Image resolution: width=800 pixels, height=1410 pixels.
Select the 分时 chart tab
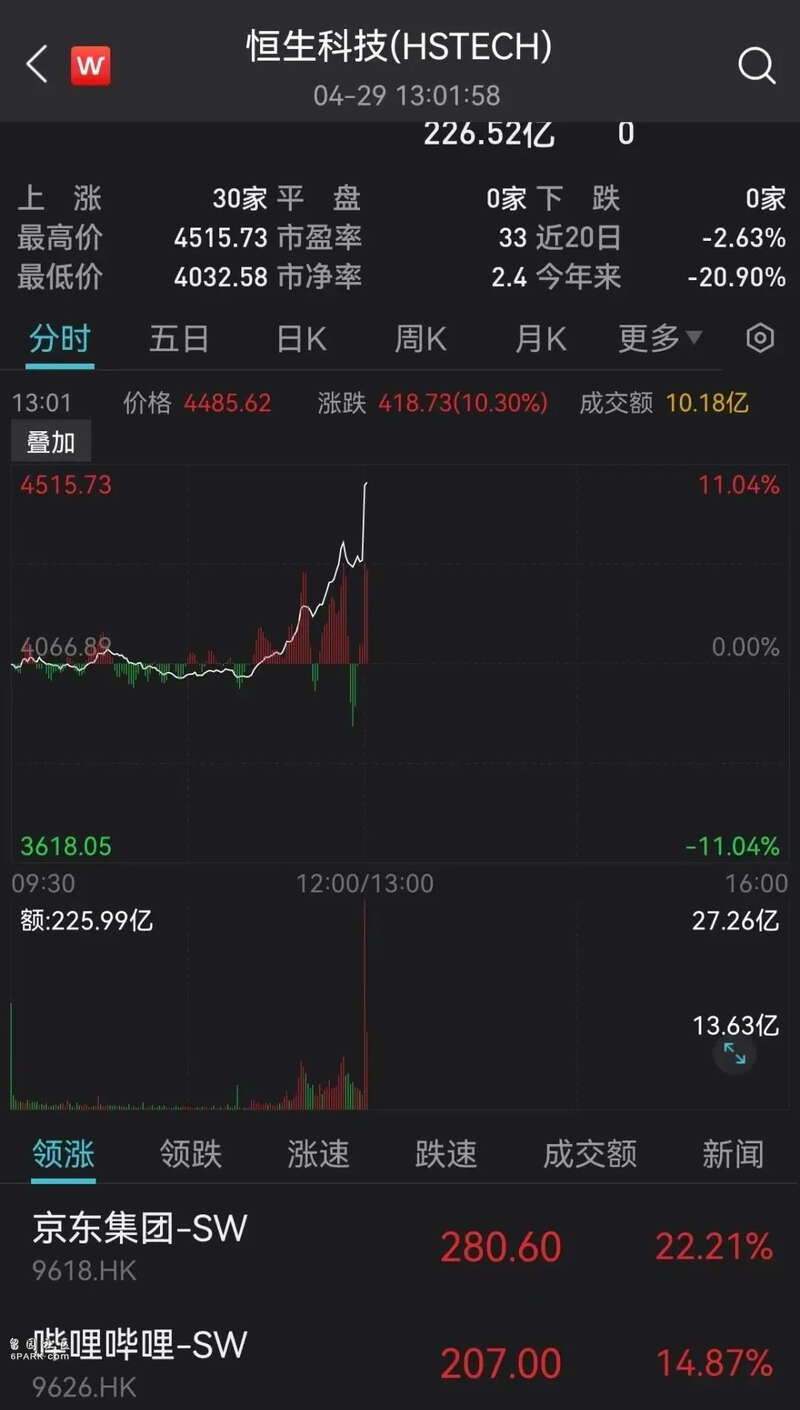[60, 339]
